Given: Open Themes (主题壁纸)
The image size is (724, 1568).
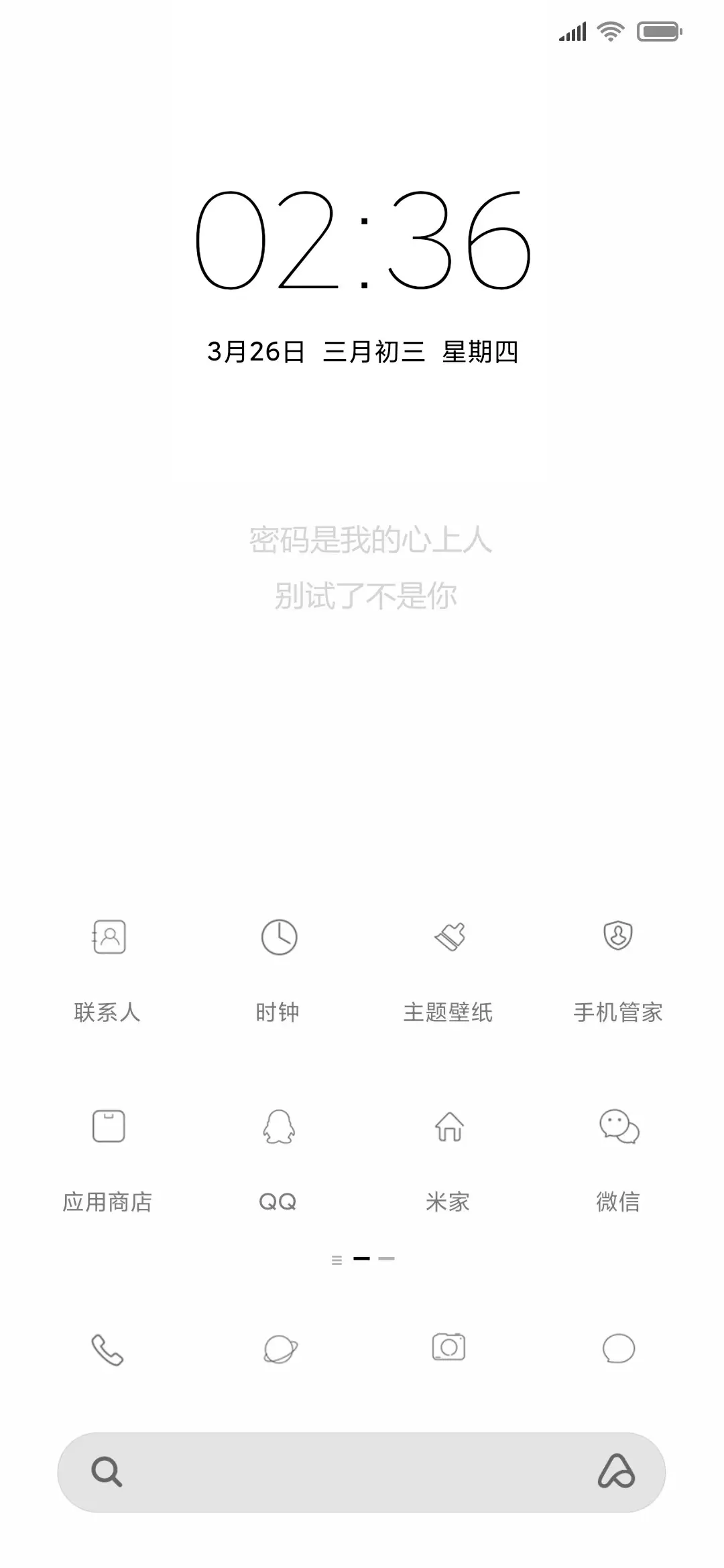Looking at the screenshot, I should [448, 938].
